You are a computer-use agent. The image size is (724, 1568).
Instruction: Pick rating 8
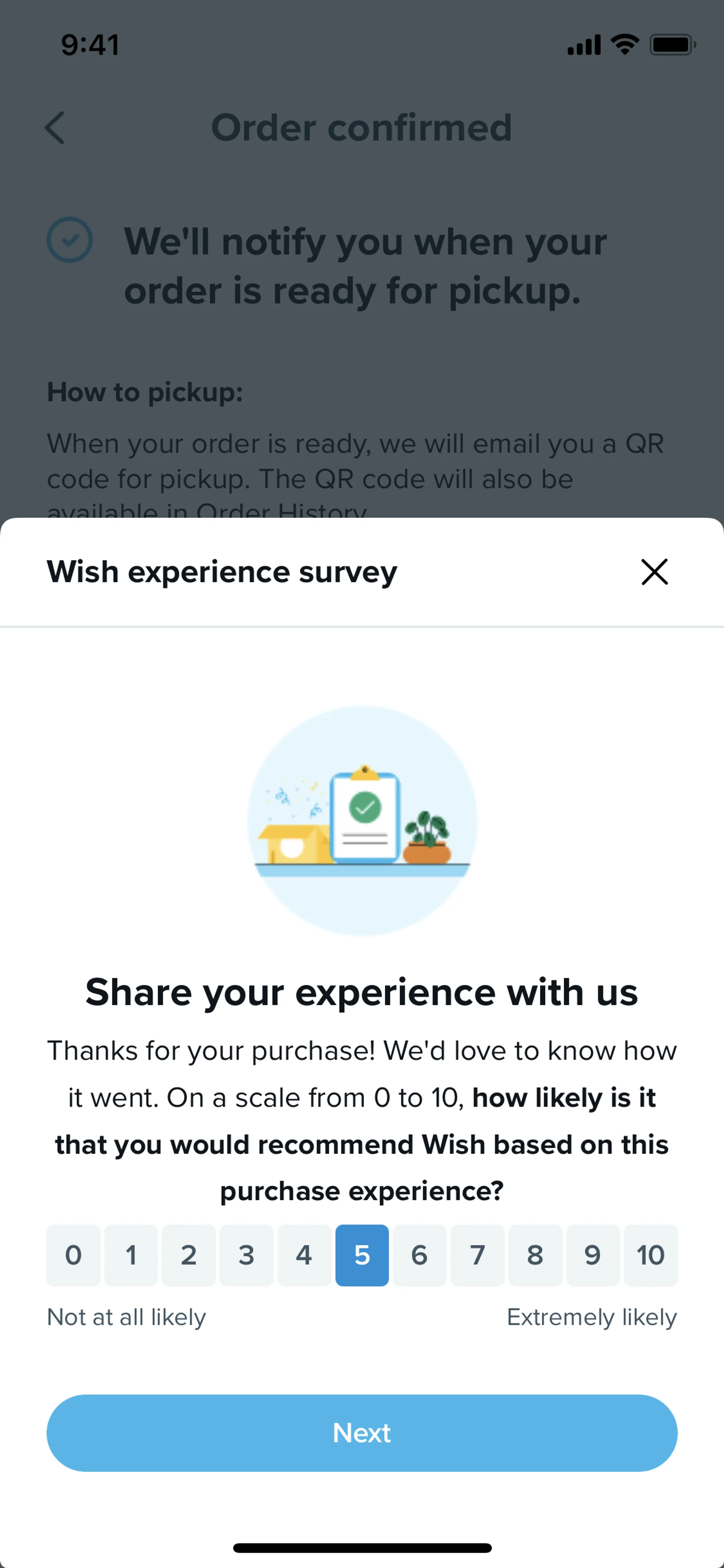point(535,1255)
